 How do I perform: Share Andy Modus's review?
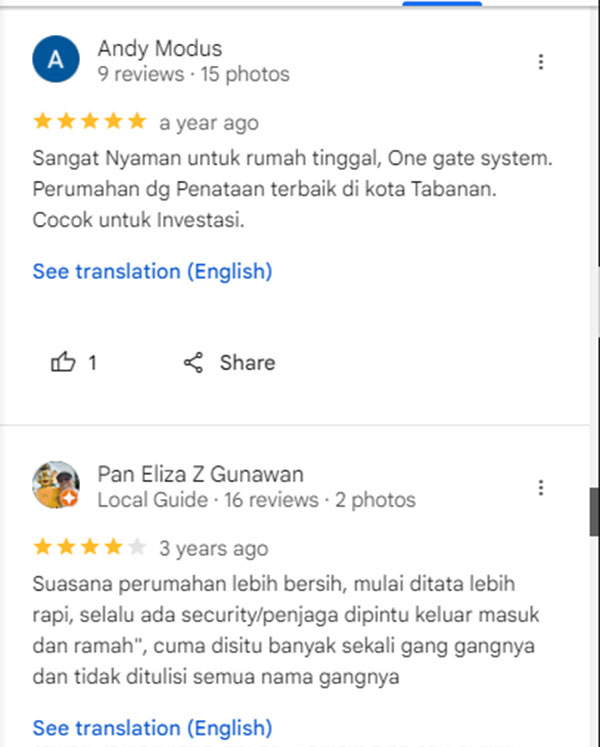click(230, 363)
